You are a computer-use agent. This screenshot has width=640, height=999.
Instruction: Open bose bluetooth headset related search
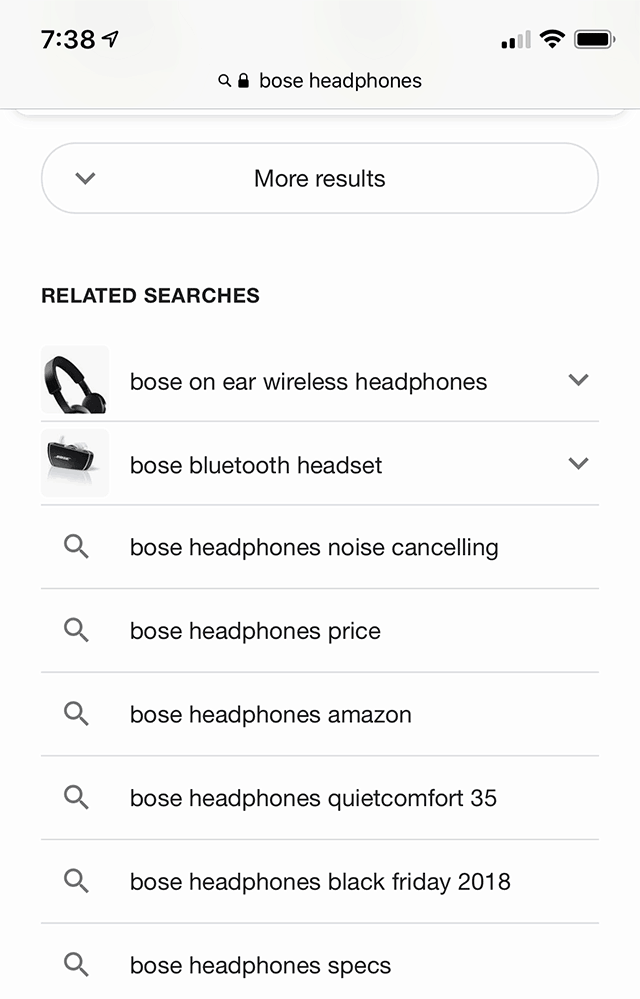point(256,465)
